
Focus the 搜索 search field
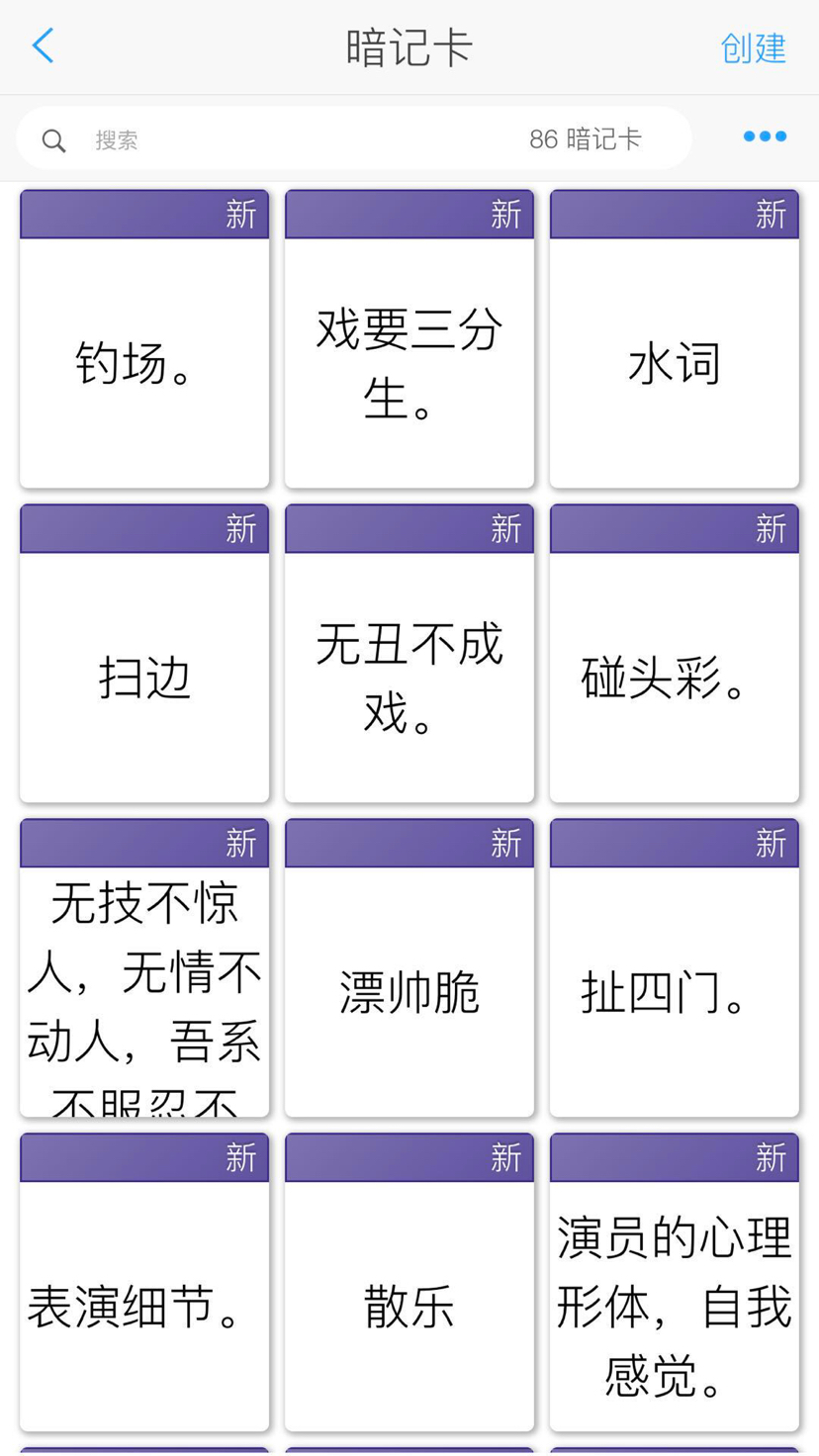pos(297,139)
